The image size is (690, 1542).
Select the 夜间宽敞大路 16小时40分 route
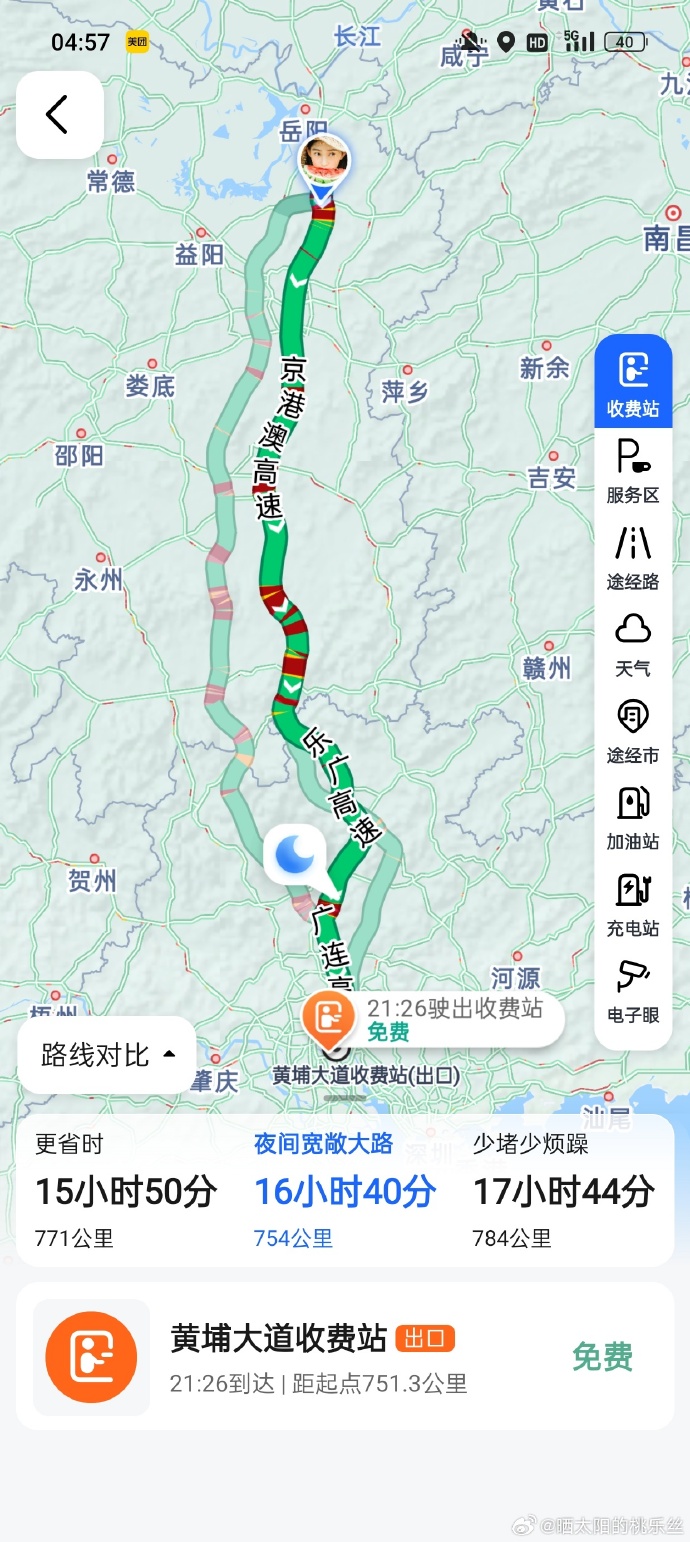pos(344,1190)
